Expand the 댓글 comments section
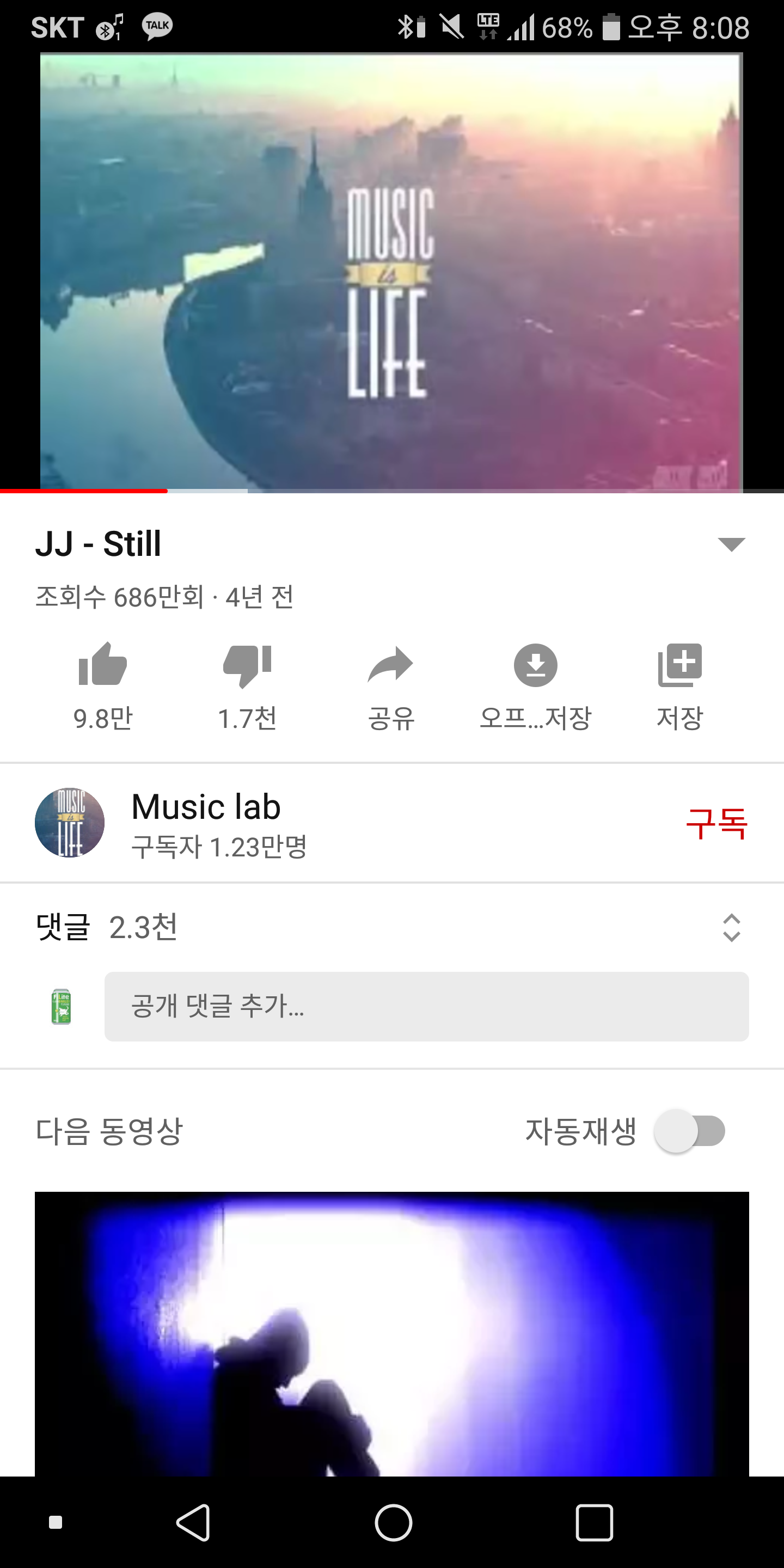Viewport: 784px width, 1568px height. coord(731,928)
